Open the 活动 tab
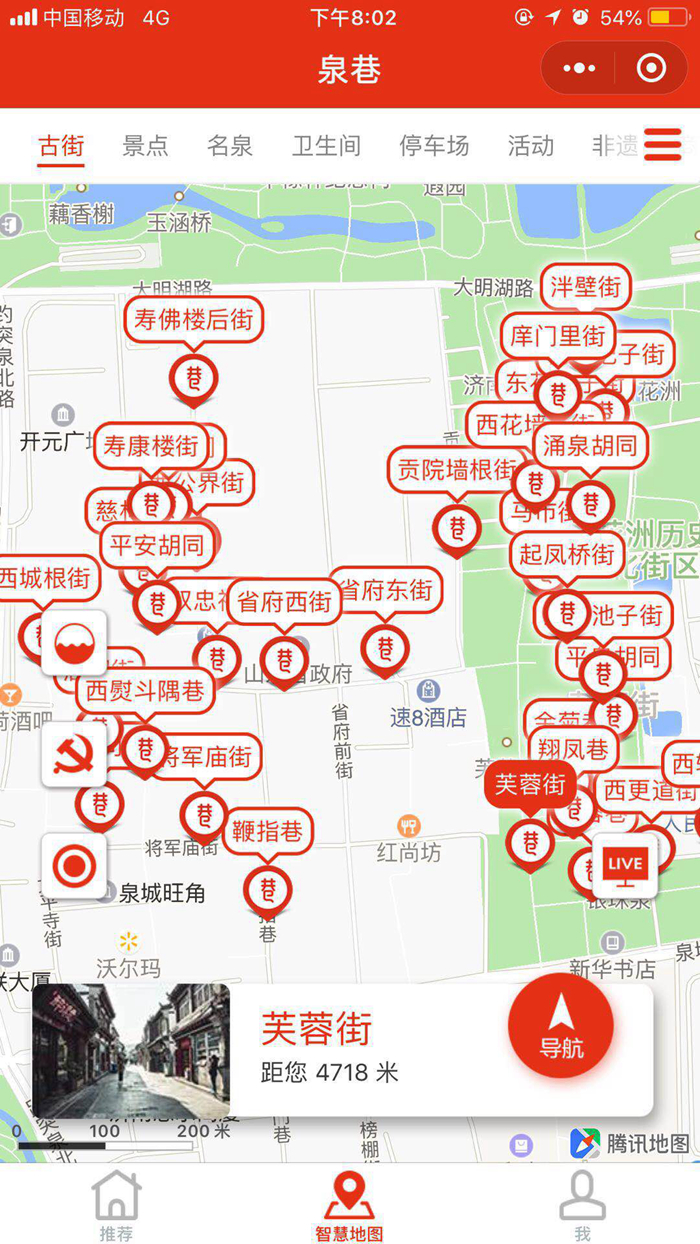 [x=530, y=146]
